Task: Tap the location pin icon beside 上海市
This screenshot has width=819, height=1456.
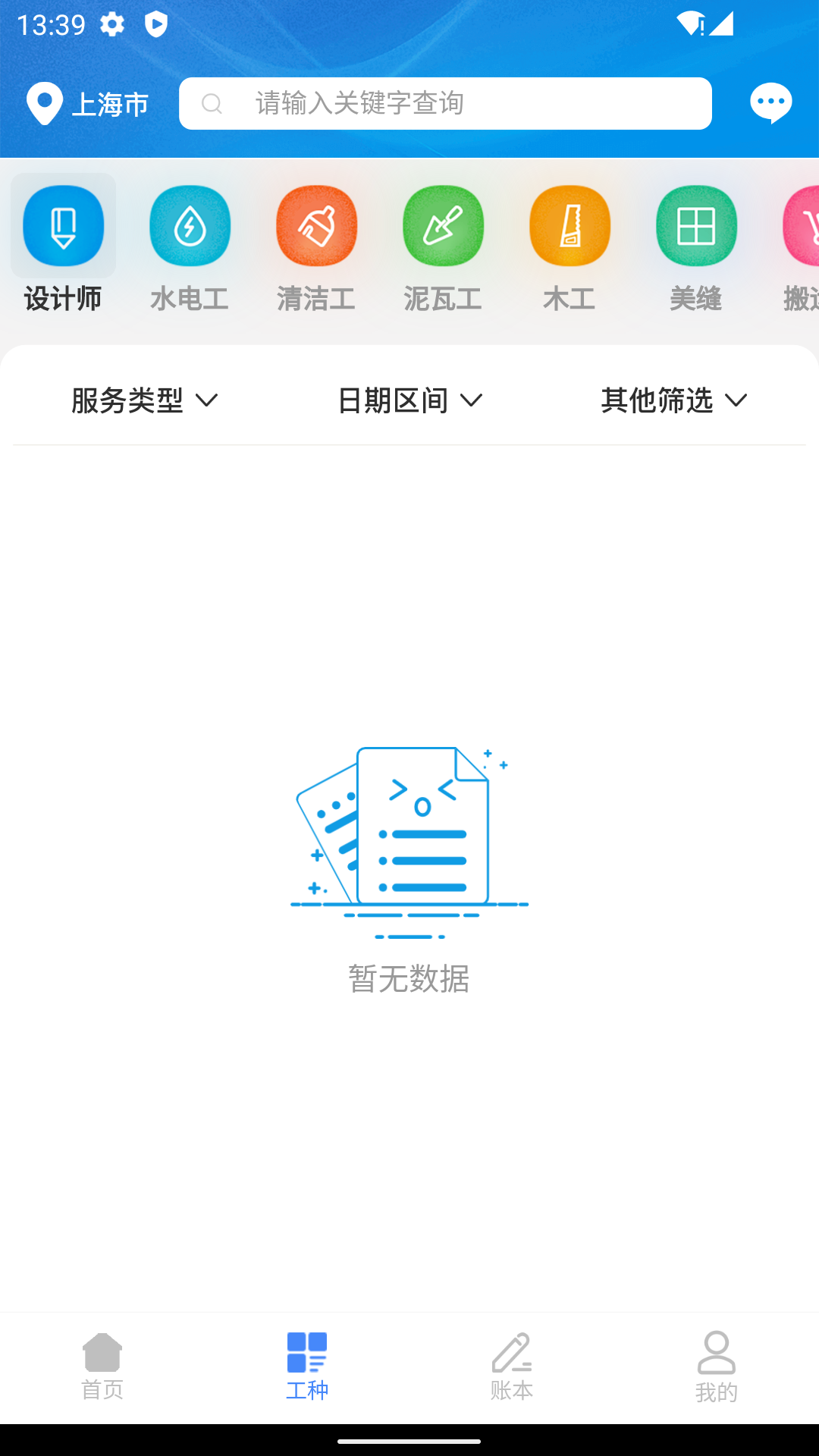Action: tap(44, 104)
